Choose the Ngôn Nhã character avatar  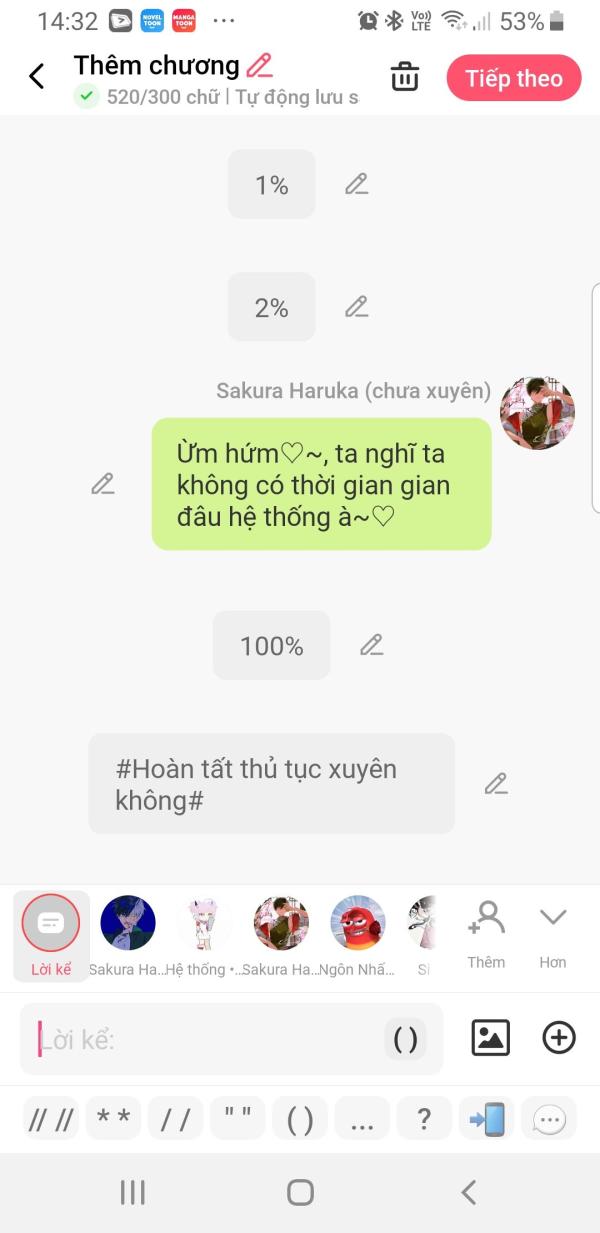(358, 935)
